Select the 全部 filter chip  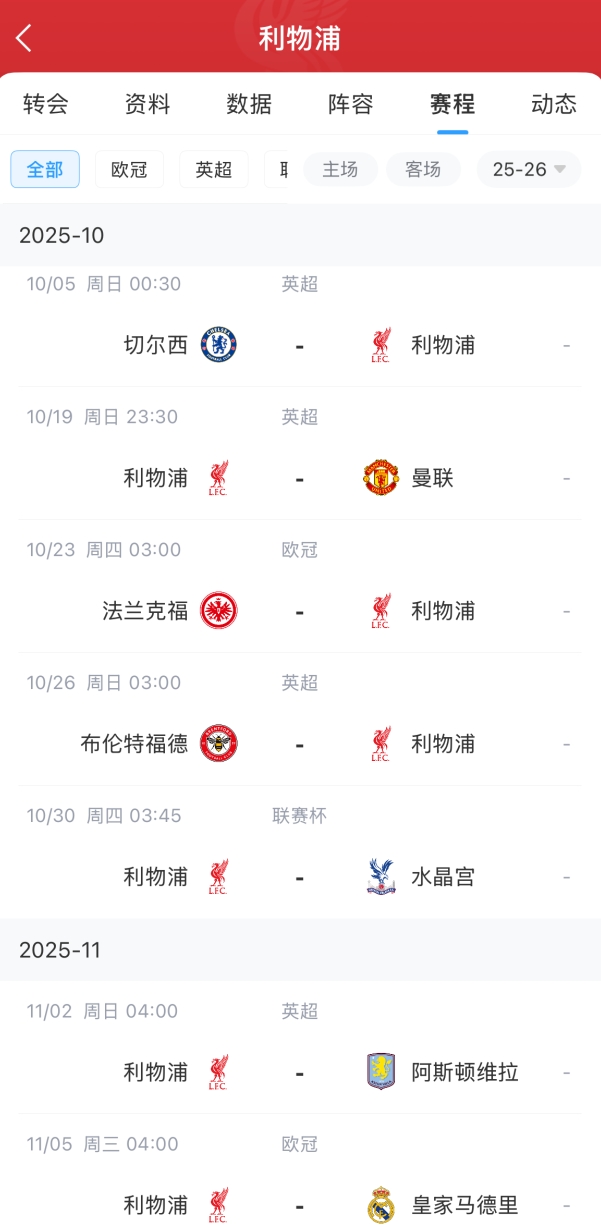tap(45, 169)
